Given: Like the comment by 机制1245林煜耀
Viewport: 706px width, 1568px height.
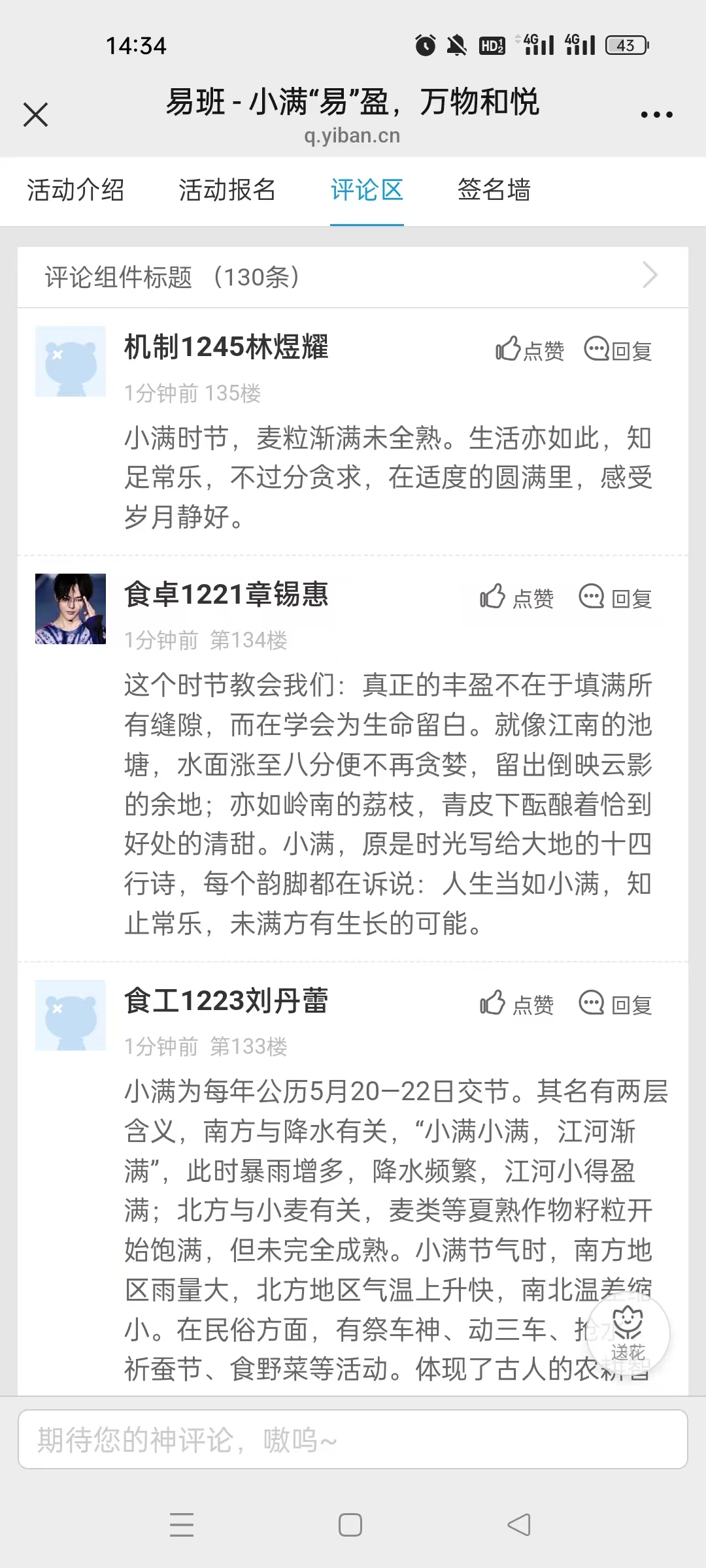Looking at the screenshot, I should click(x=529, y=350).
